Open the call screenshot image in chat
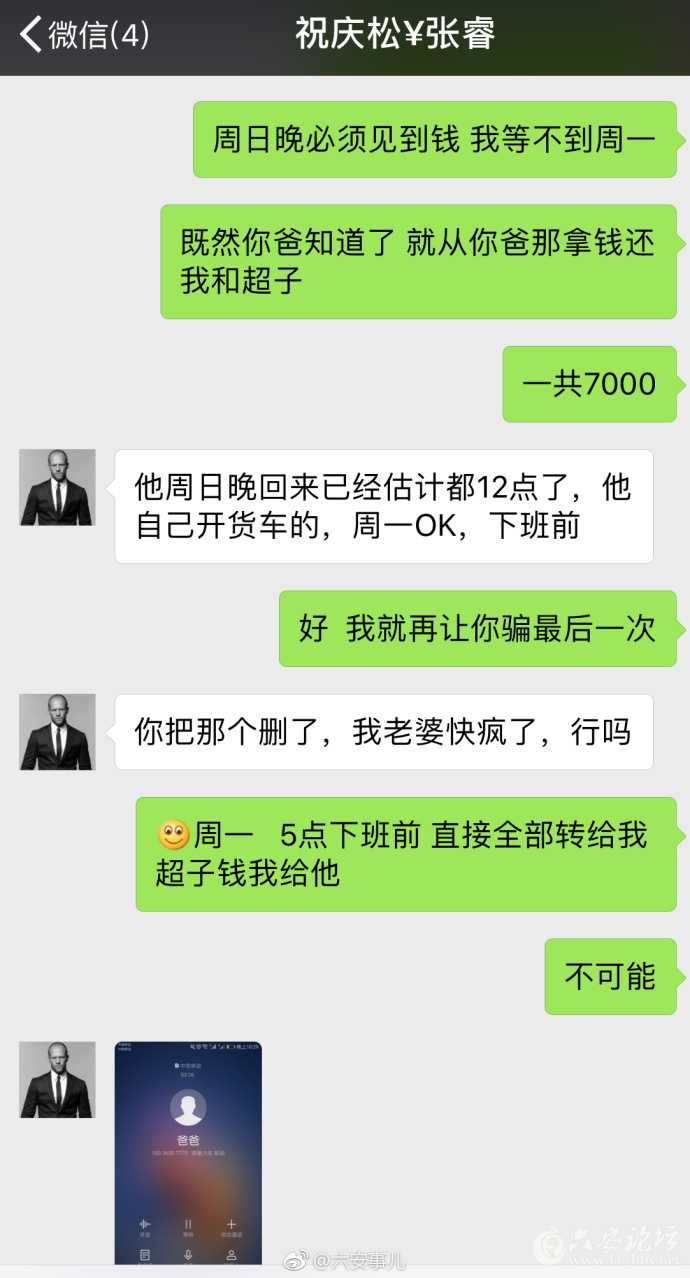 (188, 1152)
